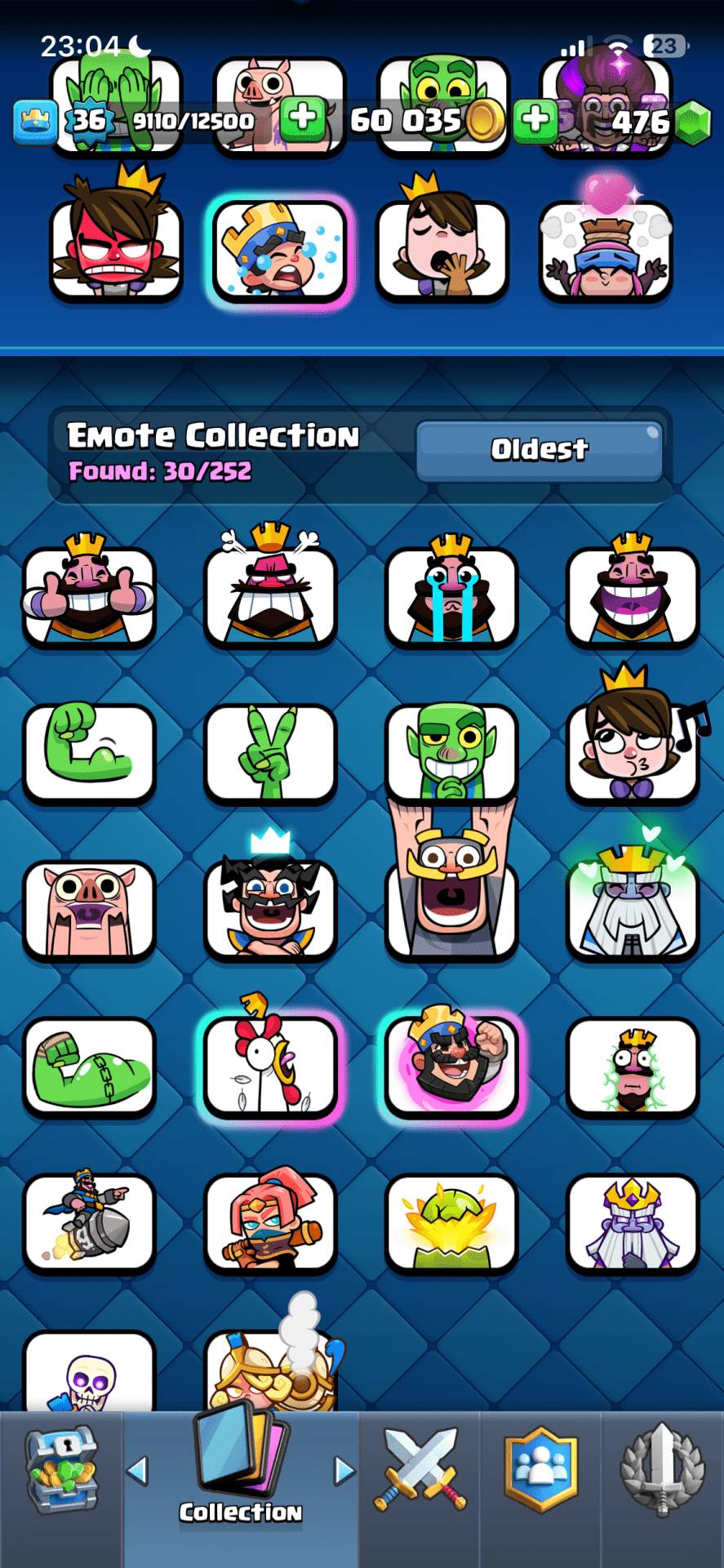Go to the events sword-and-laurel tab
This screenshot has width=724, height=1568.
662,1472
